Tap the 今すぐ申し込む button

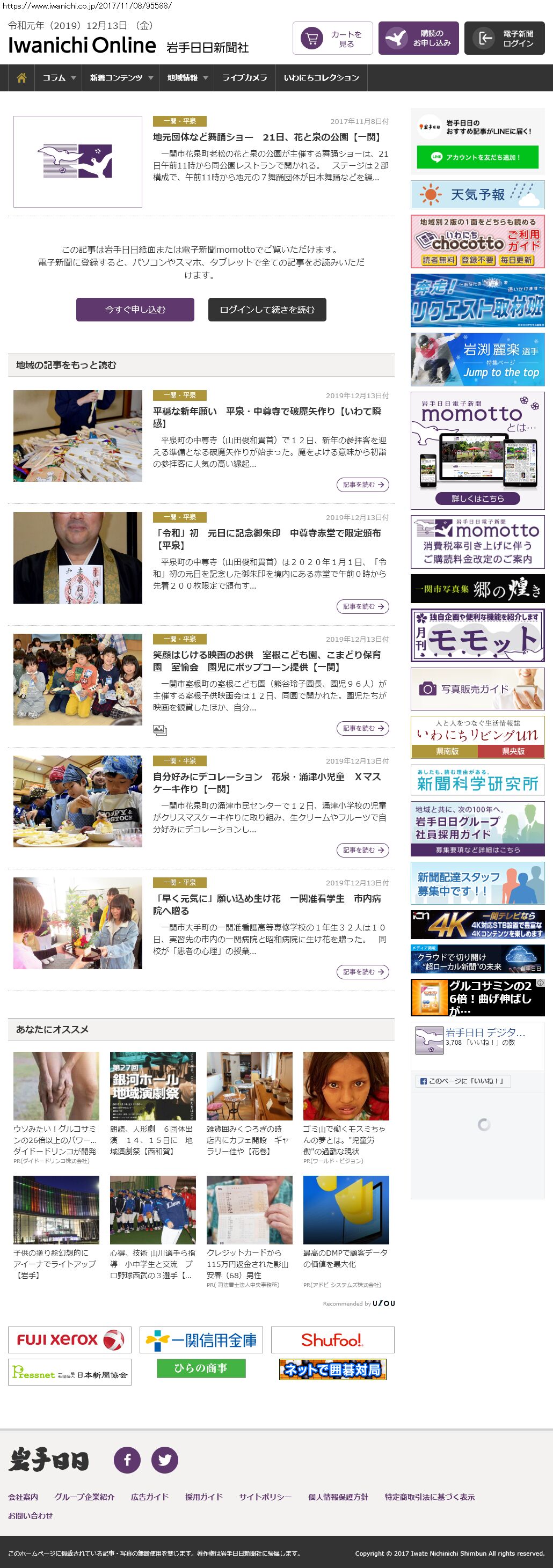coord(135,309)
